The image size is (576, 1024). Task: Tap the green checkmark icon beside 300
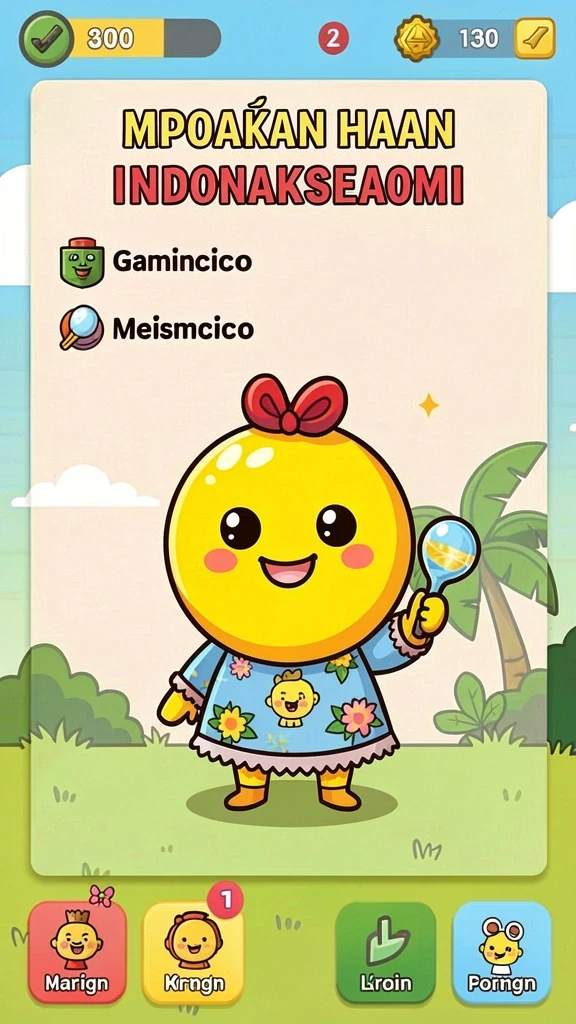pyautogui.click(x=46, y=39)
